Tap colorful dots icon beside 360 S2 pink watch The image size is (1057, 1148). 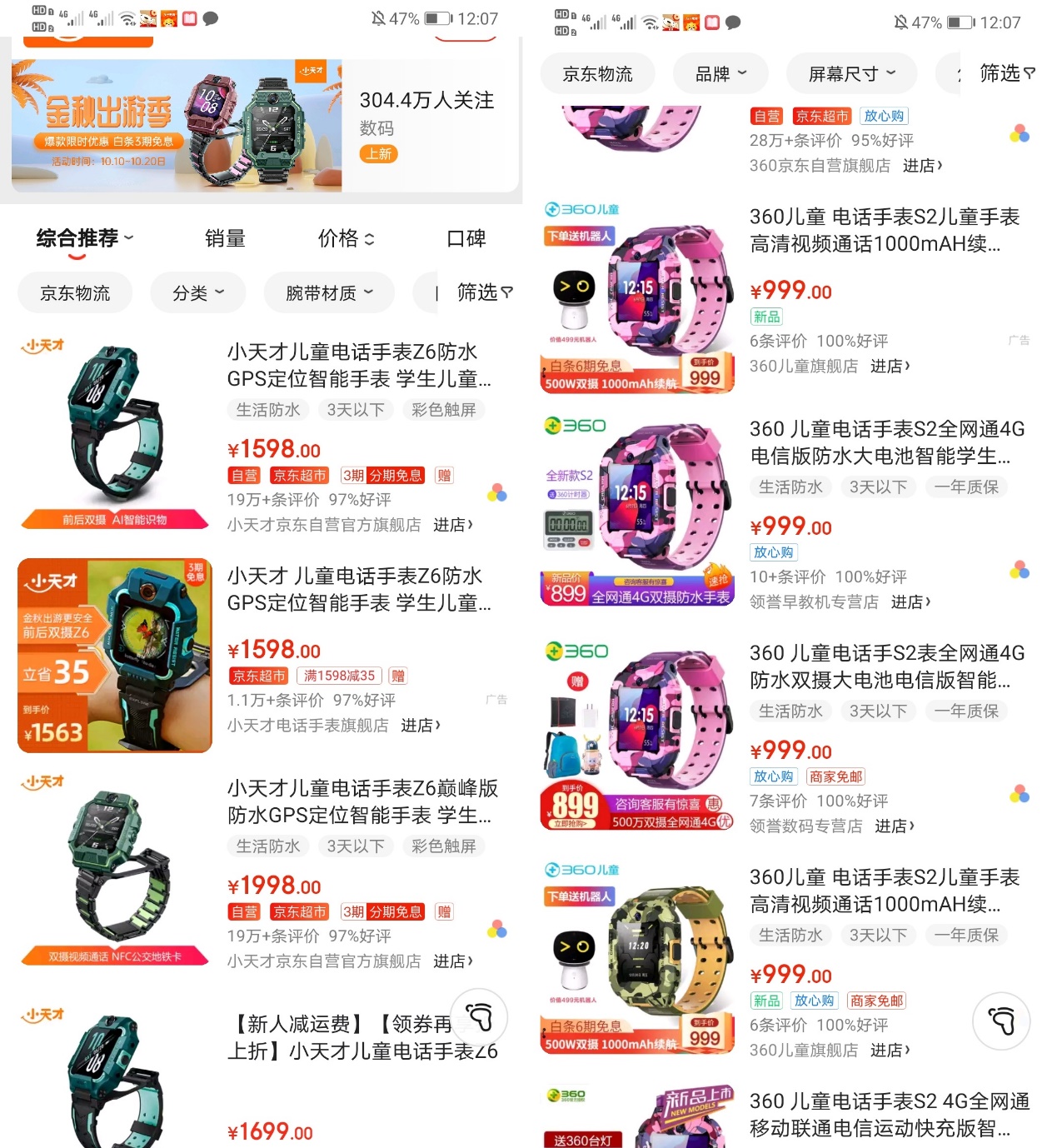(1019, 571)
